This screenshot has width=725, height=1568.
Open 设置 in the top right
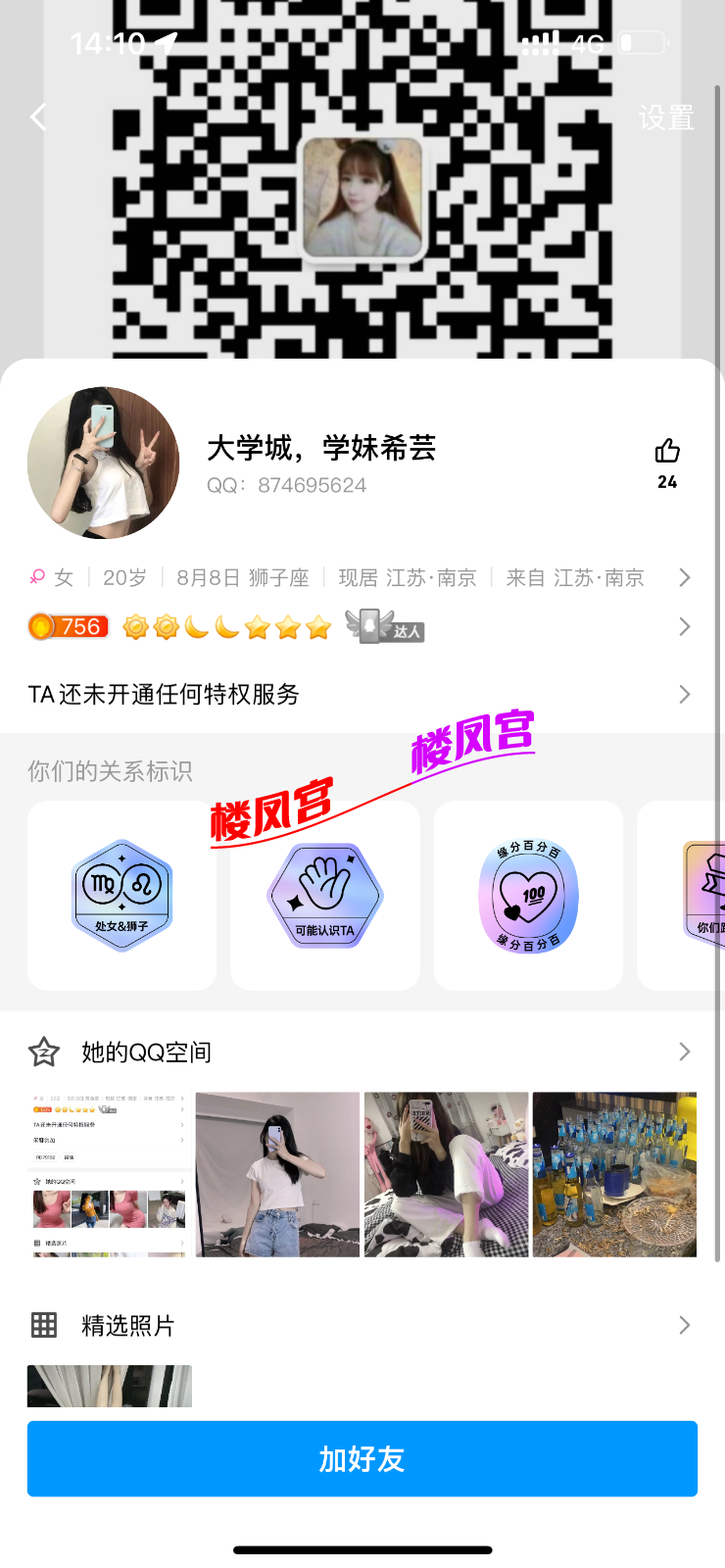[x=666, y=119]
